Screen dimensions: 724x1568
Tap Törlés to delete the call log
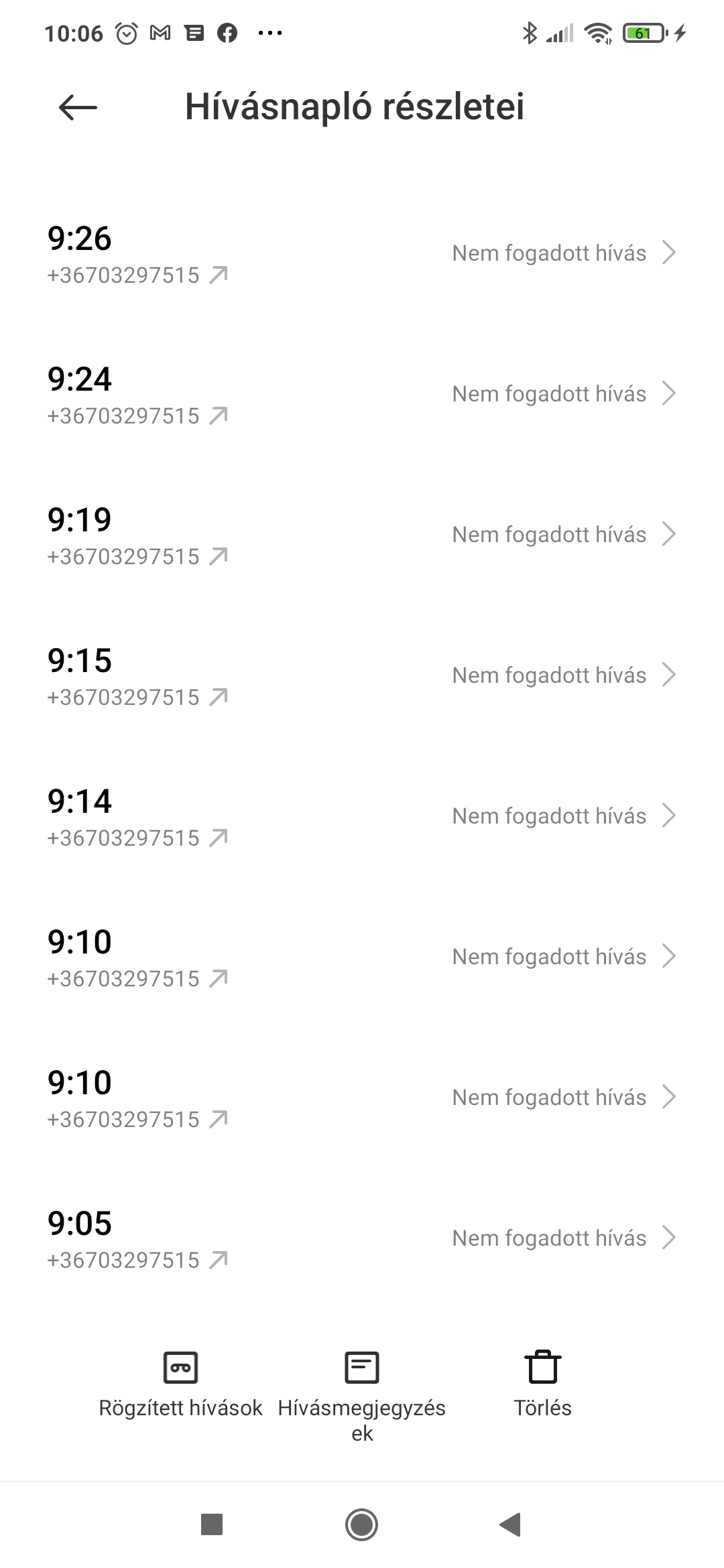click(542, 1384)
